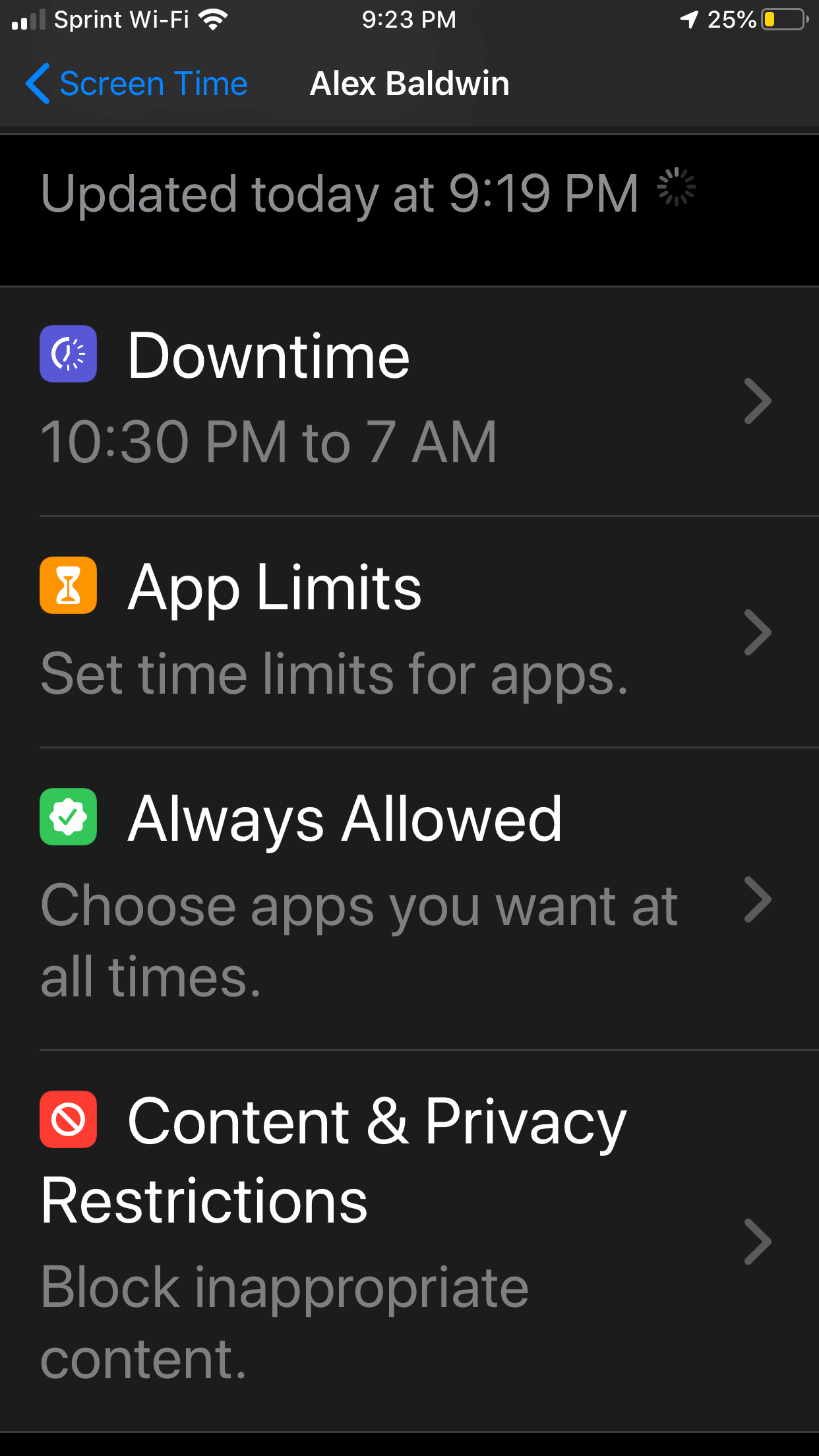Open Downtime schedule settings
Image resolution: width=819 pixels, height=1456 pixels.
pos(409,401)
